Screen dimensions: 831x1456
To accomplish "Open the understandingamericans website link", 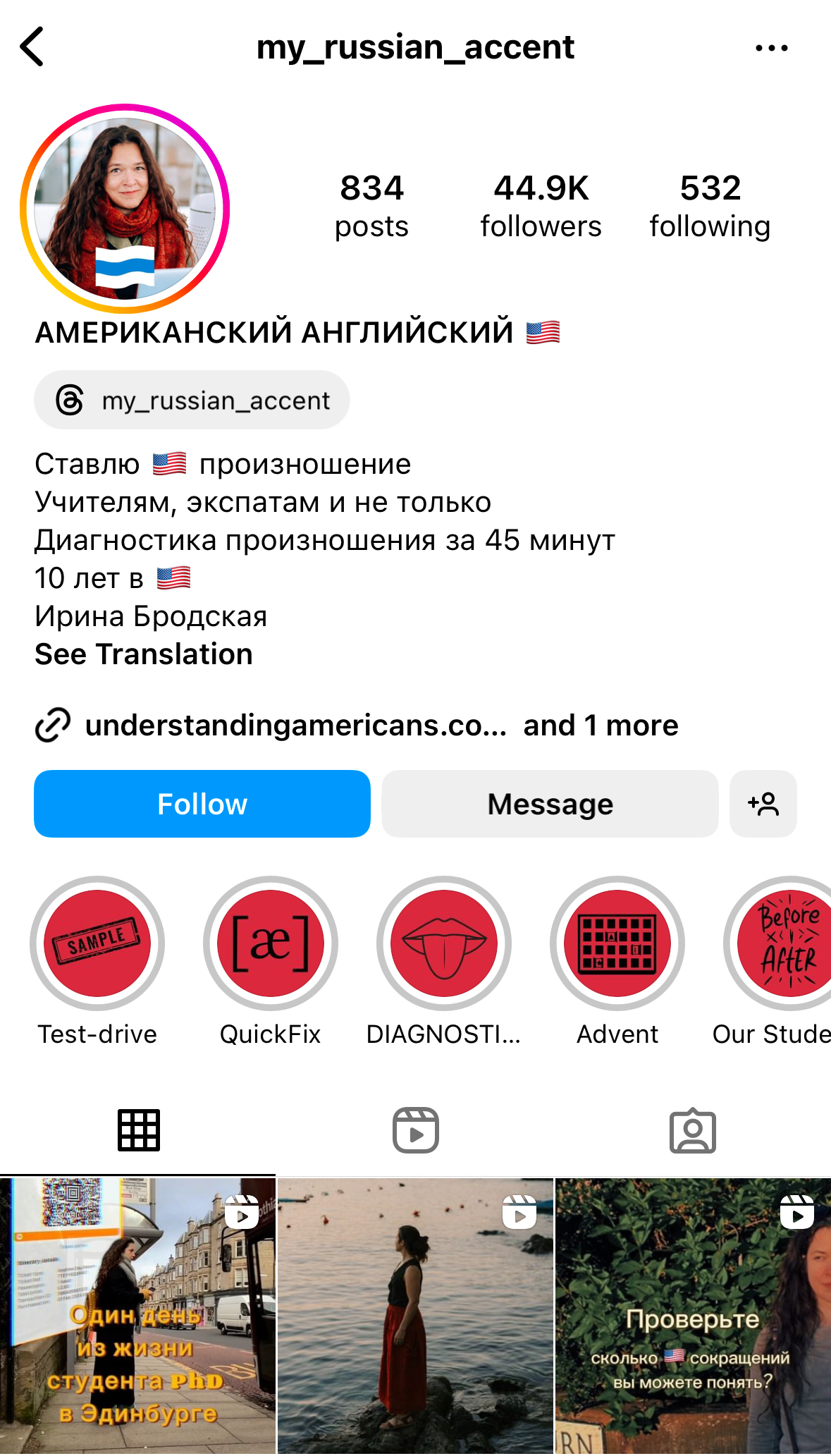I will 296,726.
